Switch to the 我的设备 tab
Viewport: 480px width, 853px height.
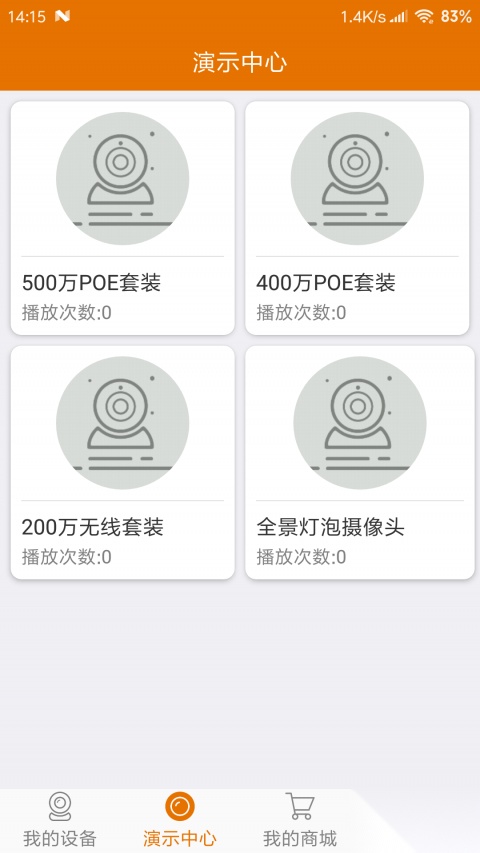(x=60, y=820)
